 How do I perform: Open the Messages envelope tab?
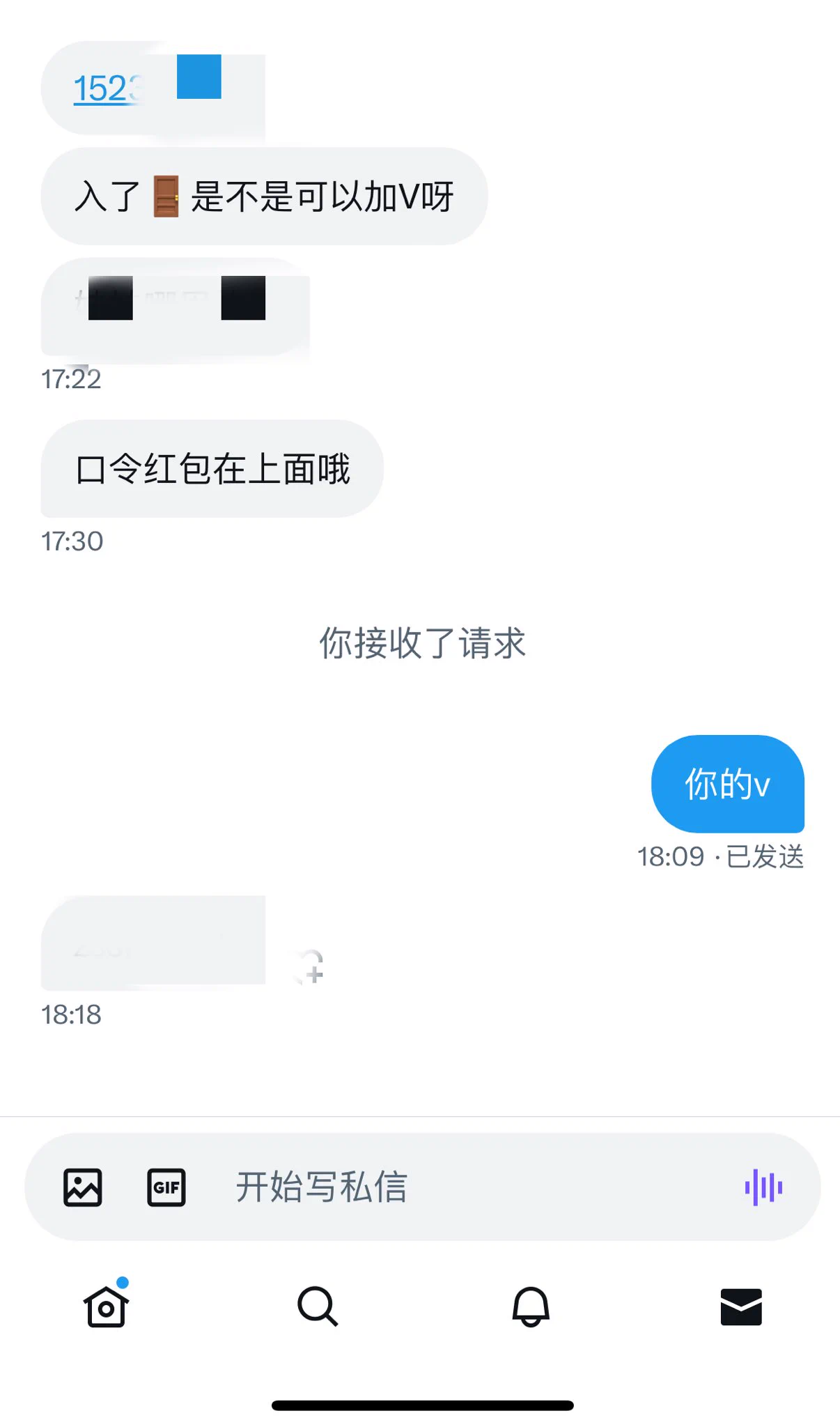click(741, 1306)
